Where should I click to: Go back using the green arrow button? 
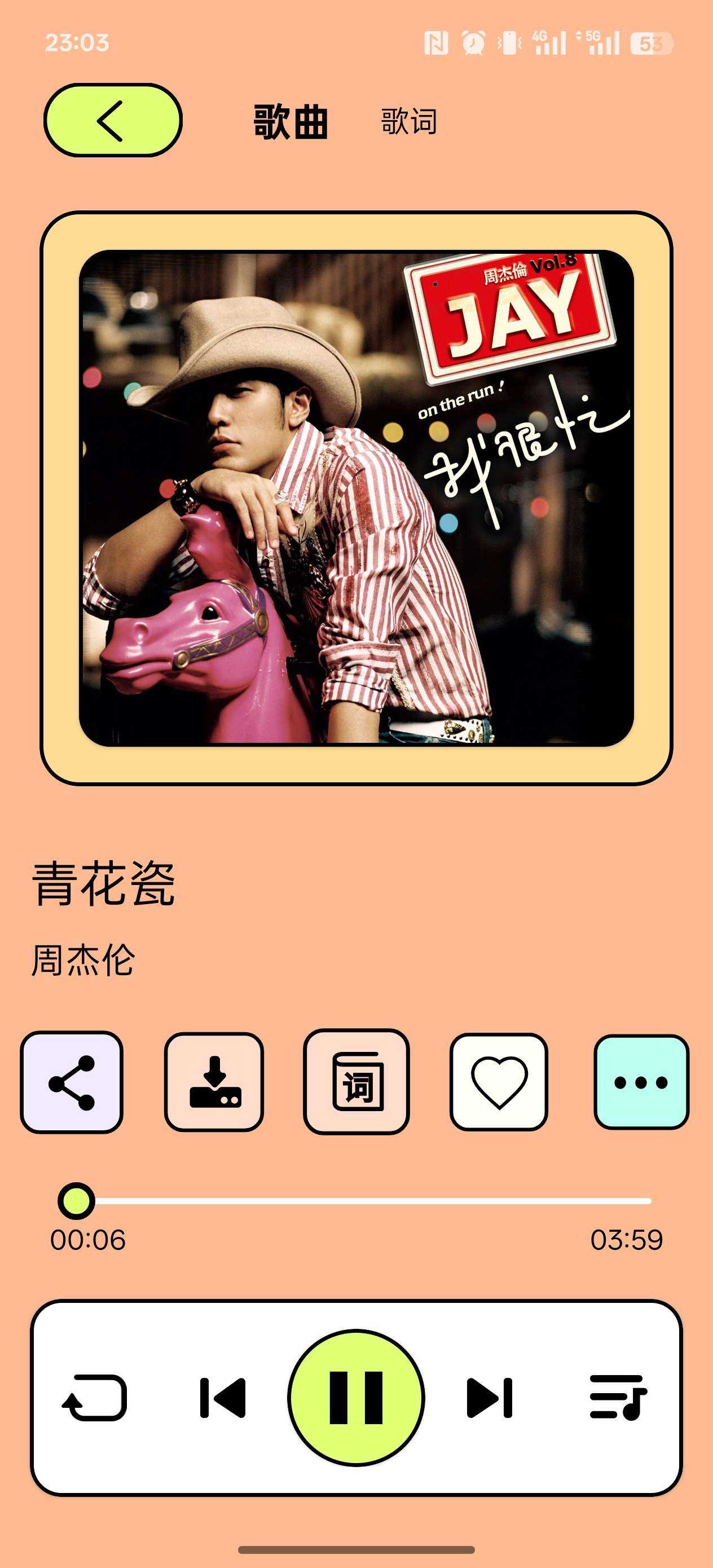click(x=113, y=120)
